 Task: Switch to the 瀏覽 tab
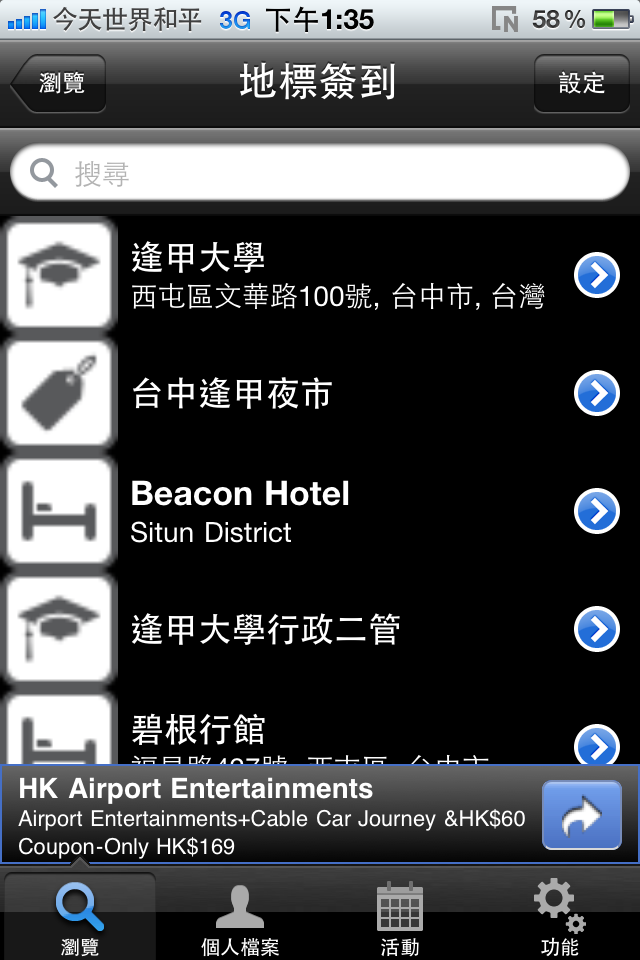tap(80, 917)
